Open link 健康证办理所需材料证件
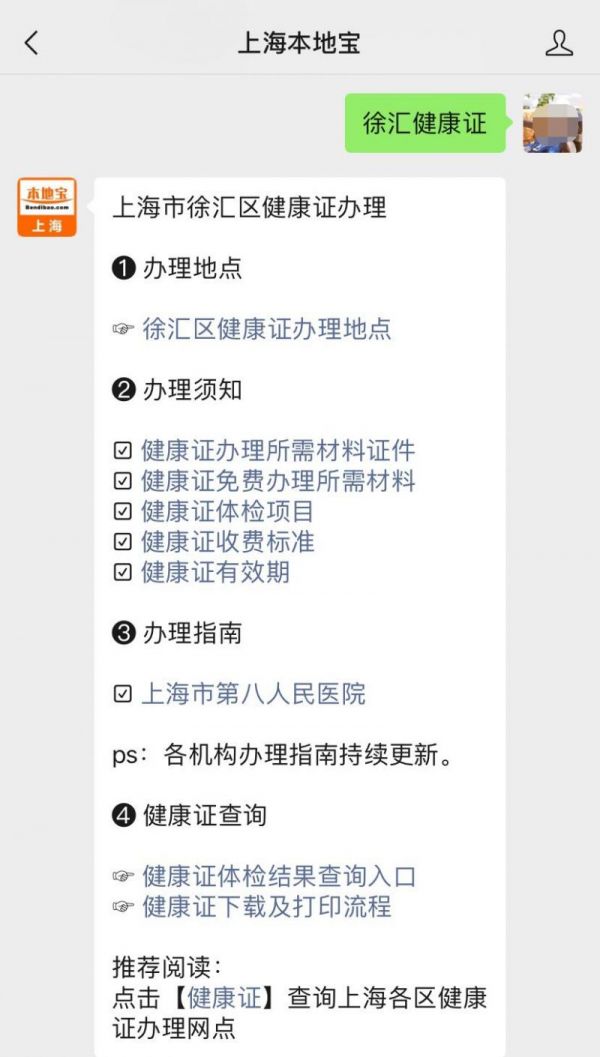This screenshot has width=600, height=1057. (x=278, y=450)
